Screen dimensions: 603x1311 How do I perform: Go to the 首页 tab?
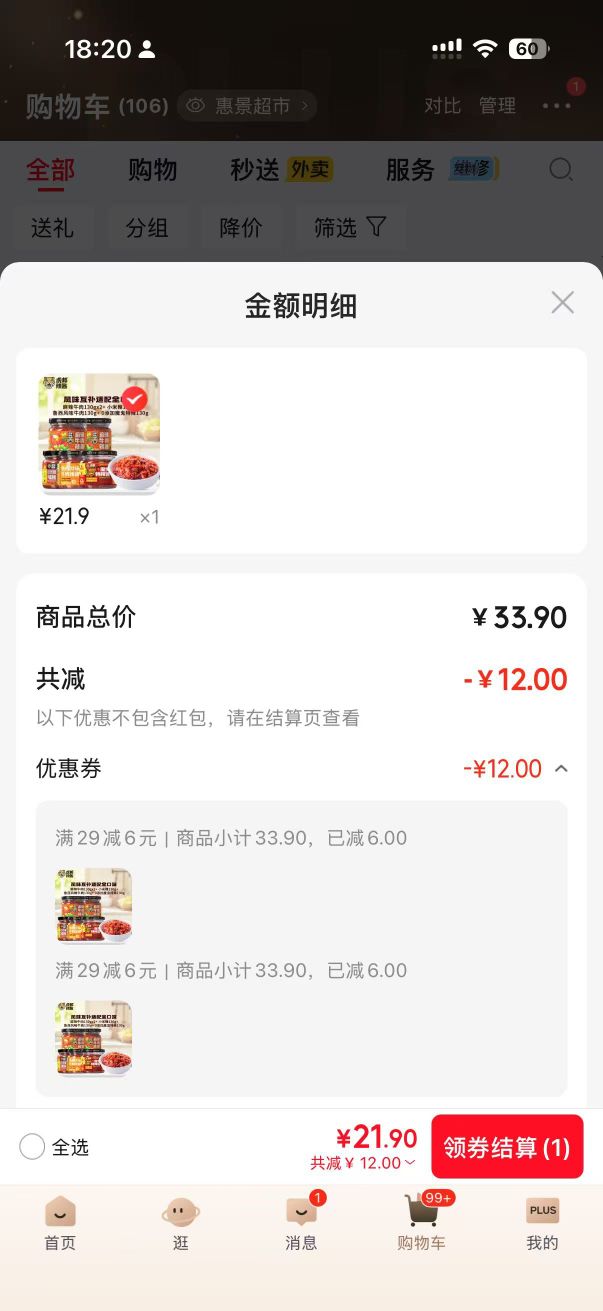tap(60, 1224)
